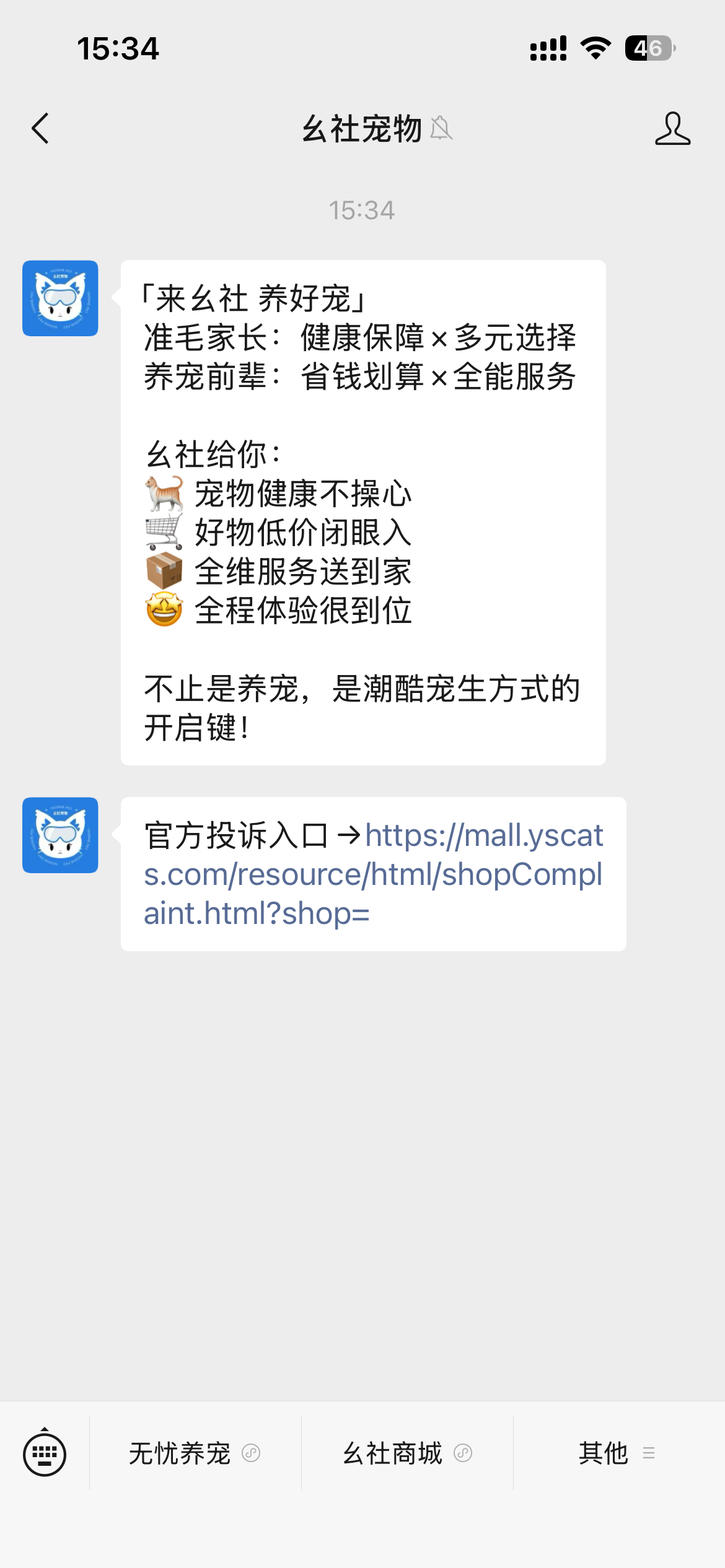The height and width of the screenshot is (1568, 725).
Task: Open the 幺社商城 menu item
Action: pos(407,1453)
